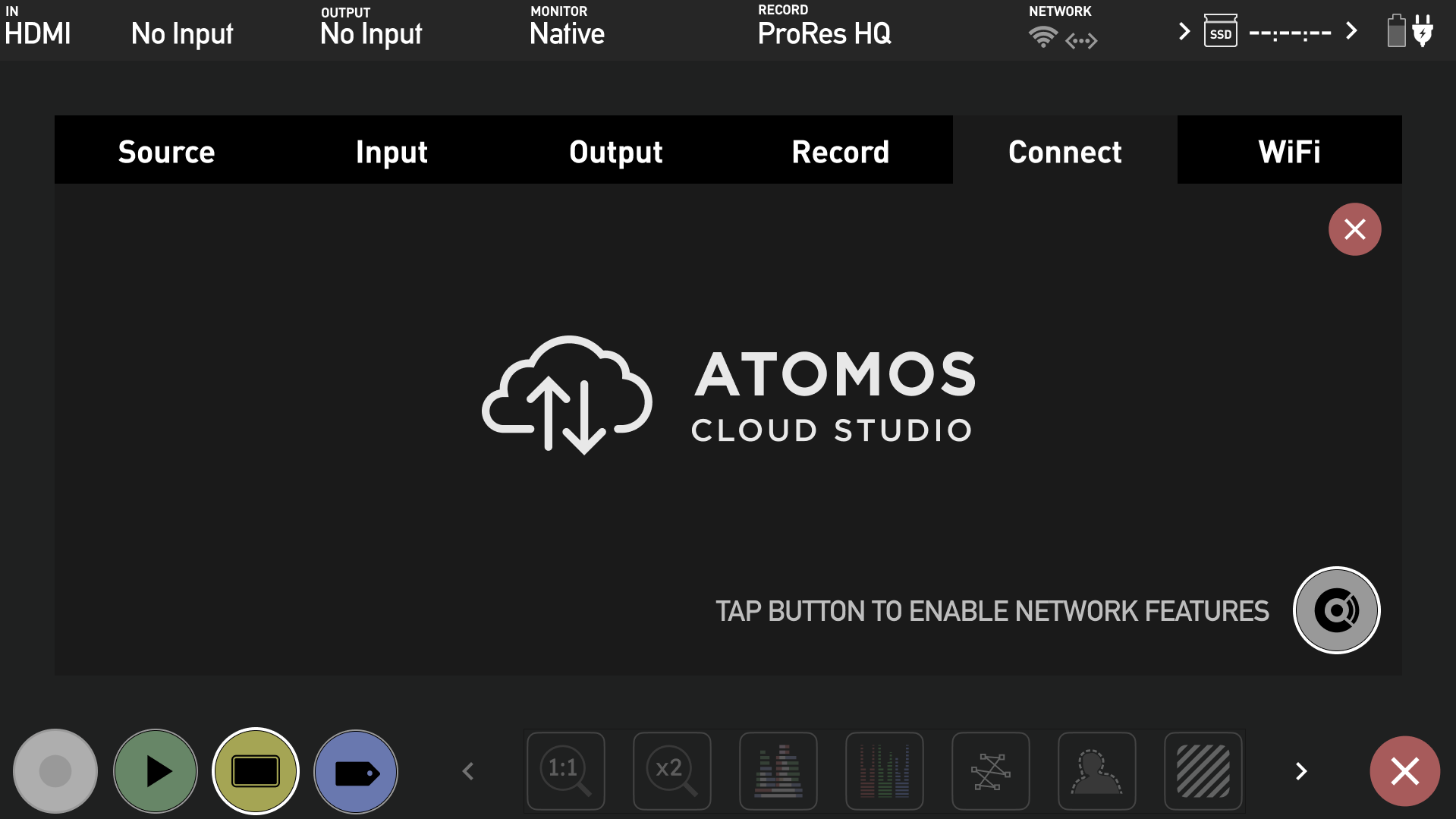The width and height of the screenshot is (1456, 819).
Task: Enable network features with the round button
Action: point(1336,610)
